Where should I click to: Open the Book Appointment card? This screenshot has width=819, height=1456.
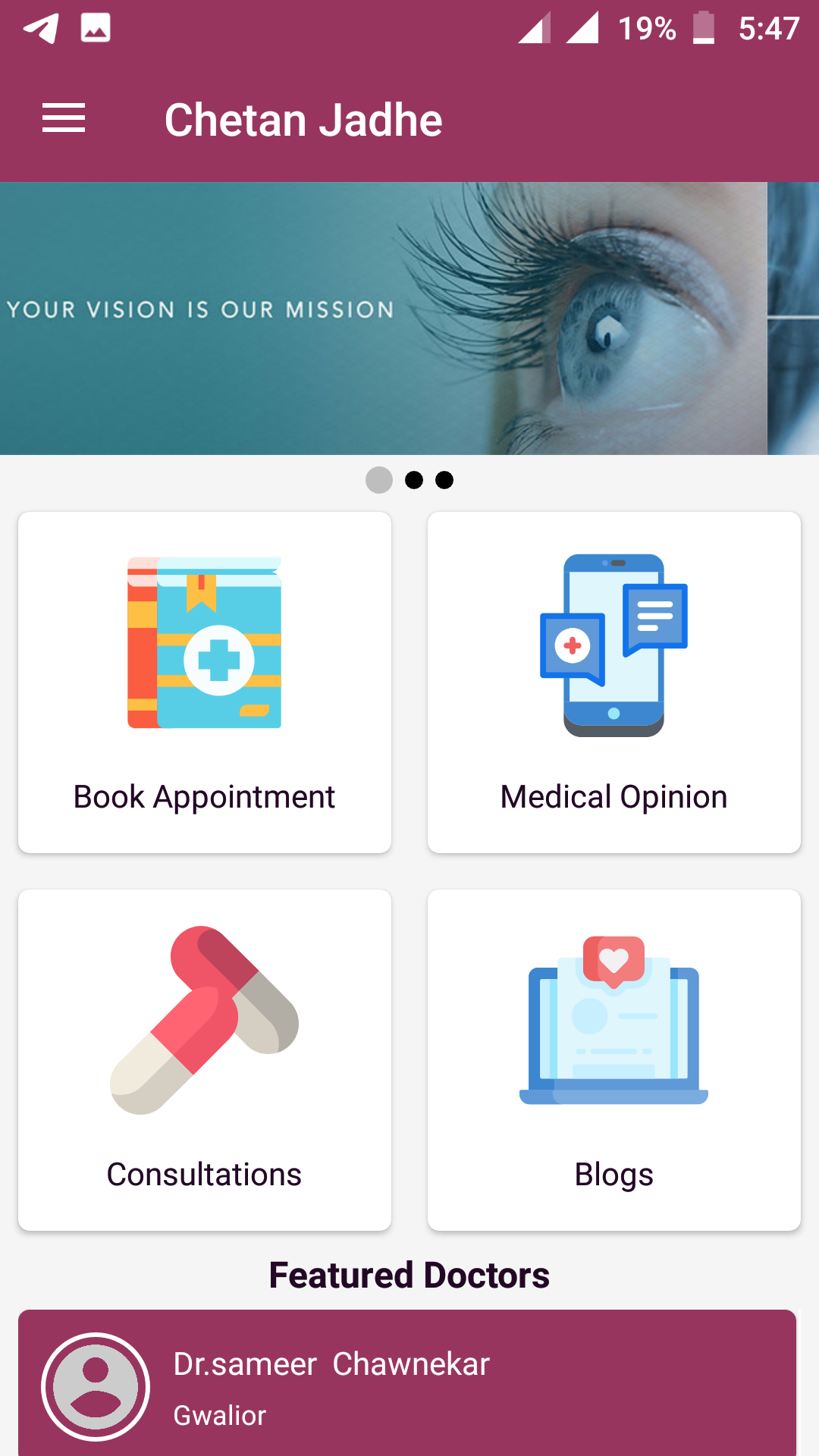205,682
